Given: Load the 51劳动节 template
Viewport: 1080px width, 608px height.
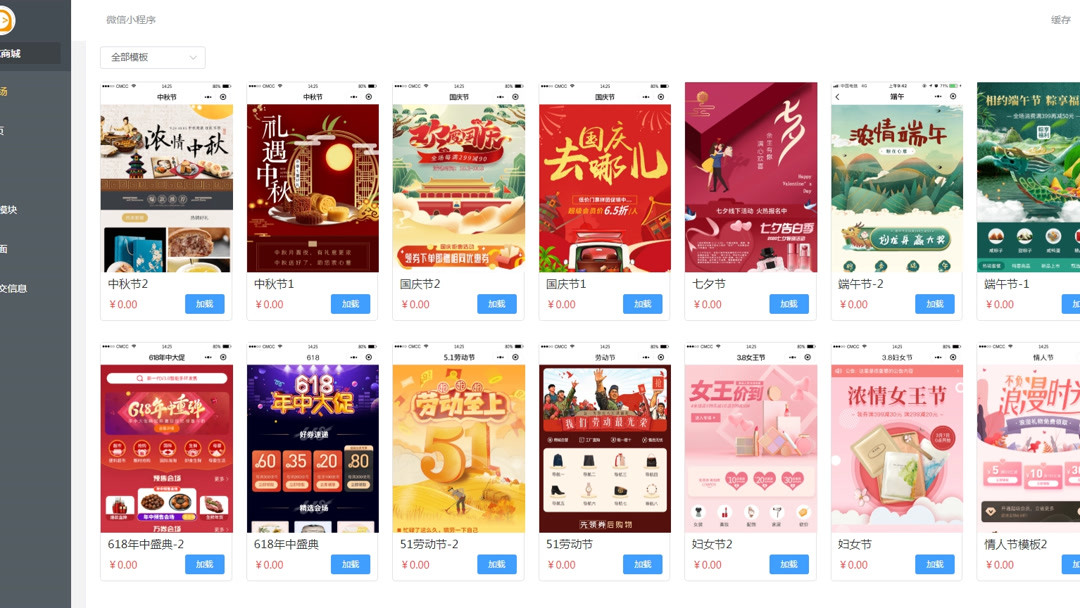Looking at the screenshot, I should click(x=642, y=564).
